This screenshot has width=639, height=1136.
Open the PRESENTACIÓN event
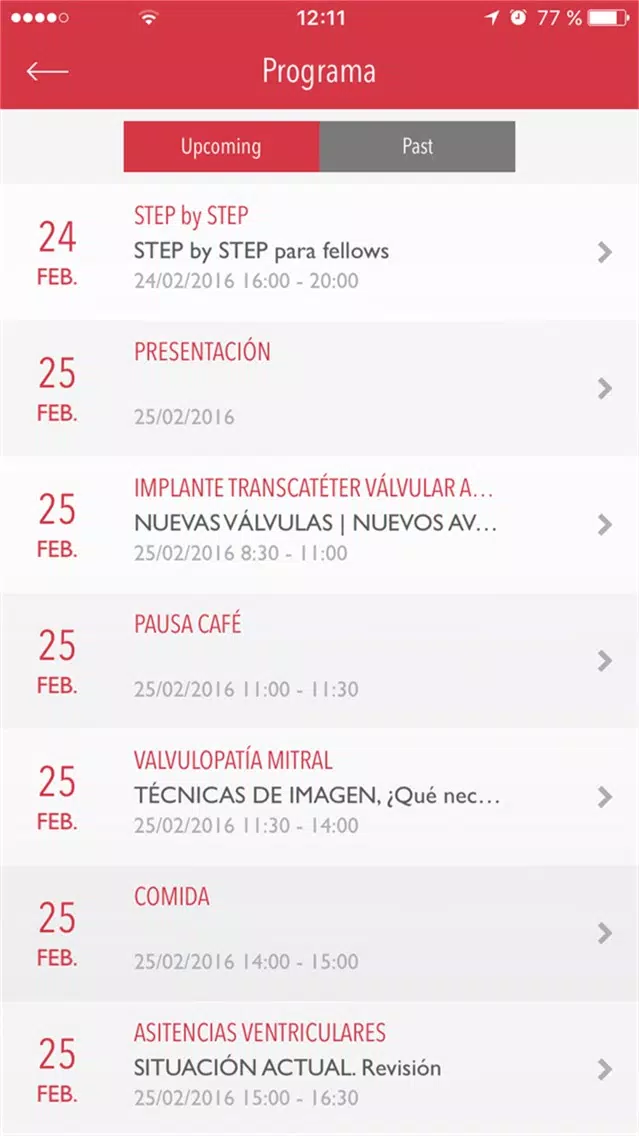320,388
